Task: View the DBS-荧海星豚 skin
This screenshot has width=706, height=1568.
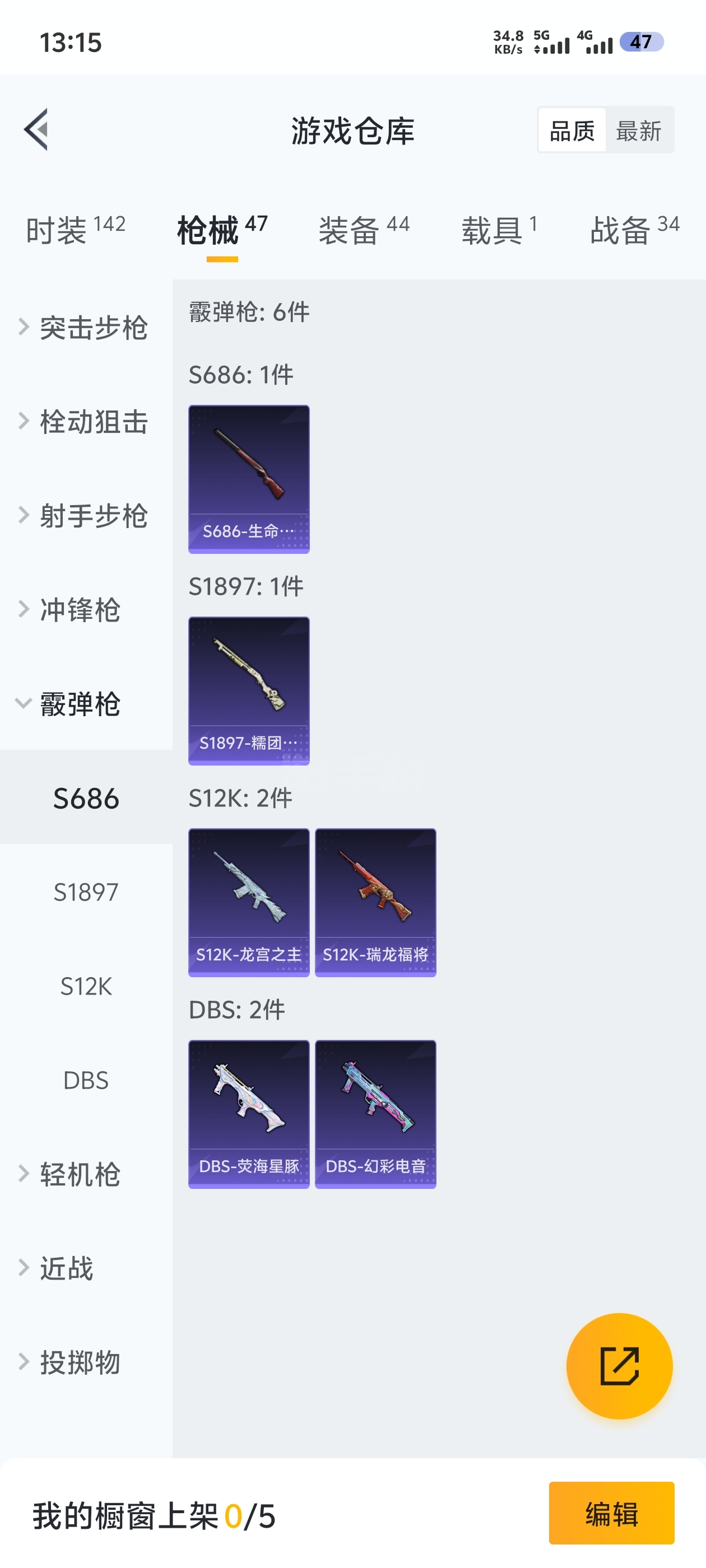Action: click(x=249, y=1114)
